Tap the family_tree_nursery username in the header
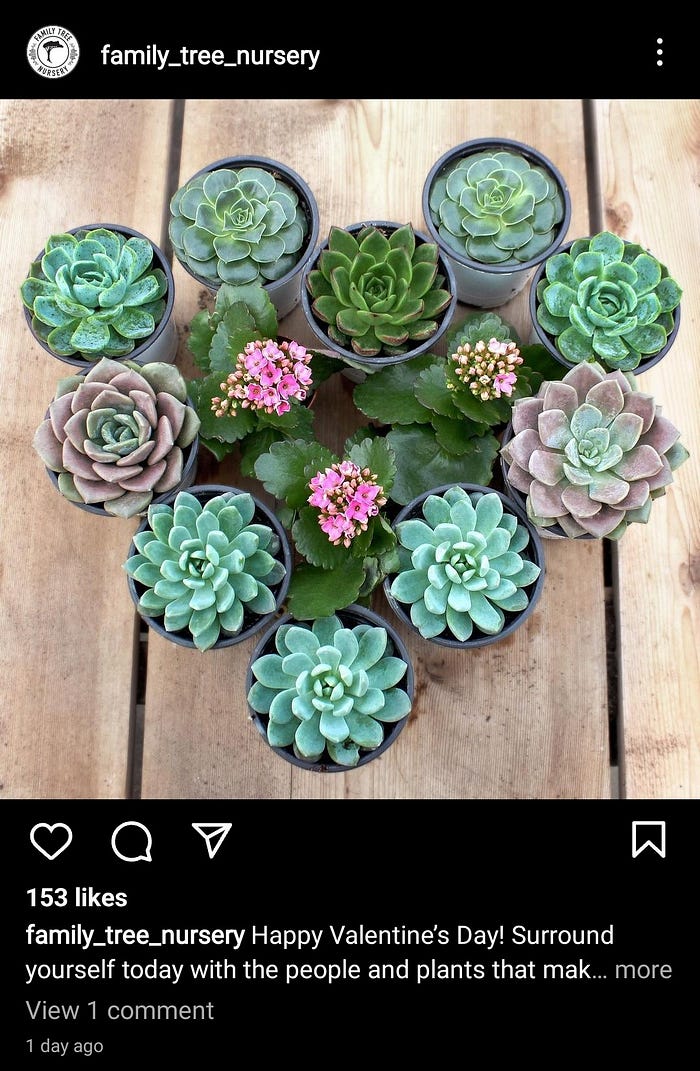The height and width of the screenshot is (1071, 700). (210, 56)
